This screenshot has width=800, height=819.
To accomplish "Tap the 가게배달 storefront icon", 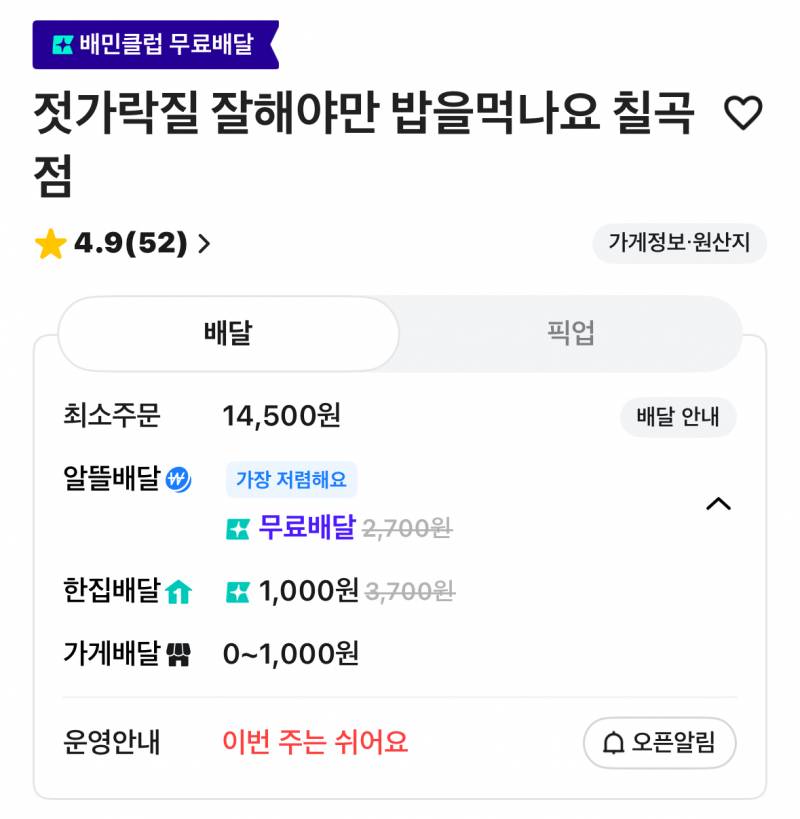I will pos(179,651).
